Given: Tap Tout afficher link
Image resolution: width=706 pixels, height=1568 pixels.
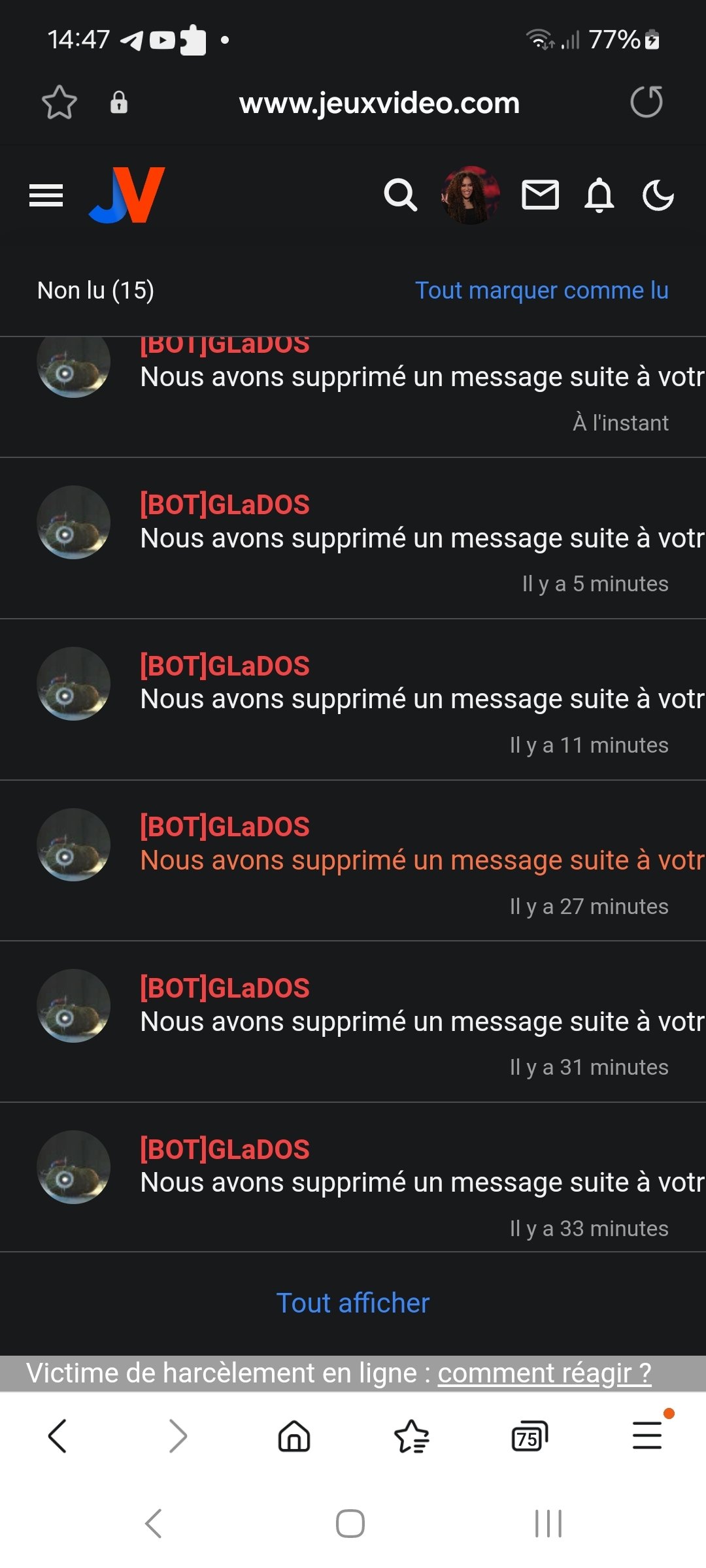Looking at the screenshot, I should click(x=353, y=1303).
